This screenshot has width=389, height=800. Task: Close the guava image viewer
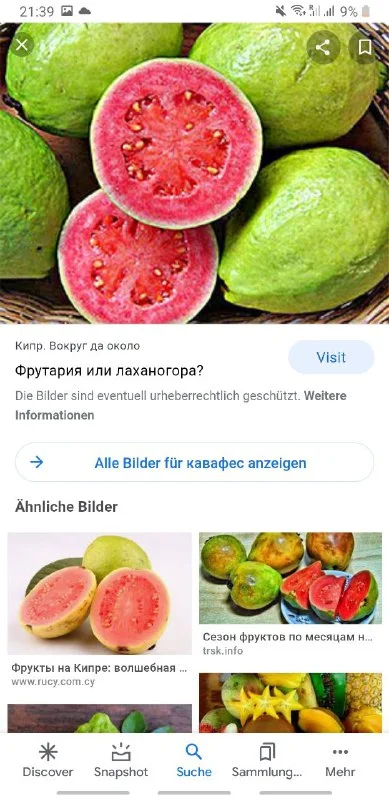pyautogui.click(x=21, y=45)
